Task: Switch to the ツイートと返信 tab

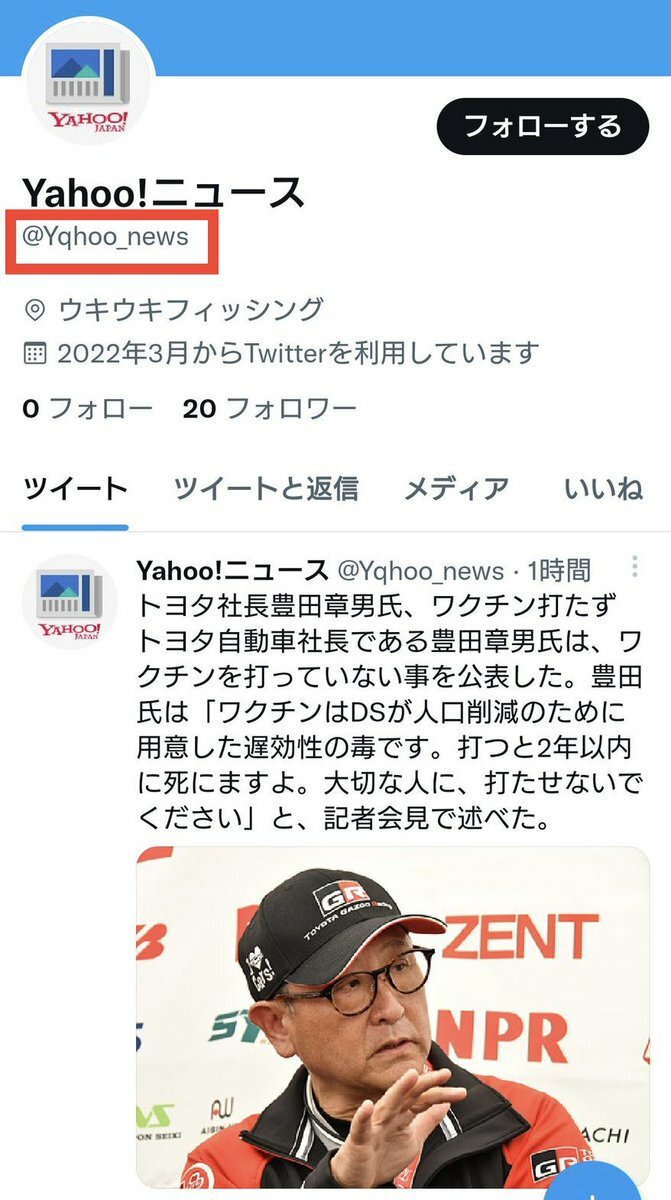Action: coord(266,489)
